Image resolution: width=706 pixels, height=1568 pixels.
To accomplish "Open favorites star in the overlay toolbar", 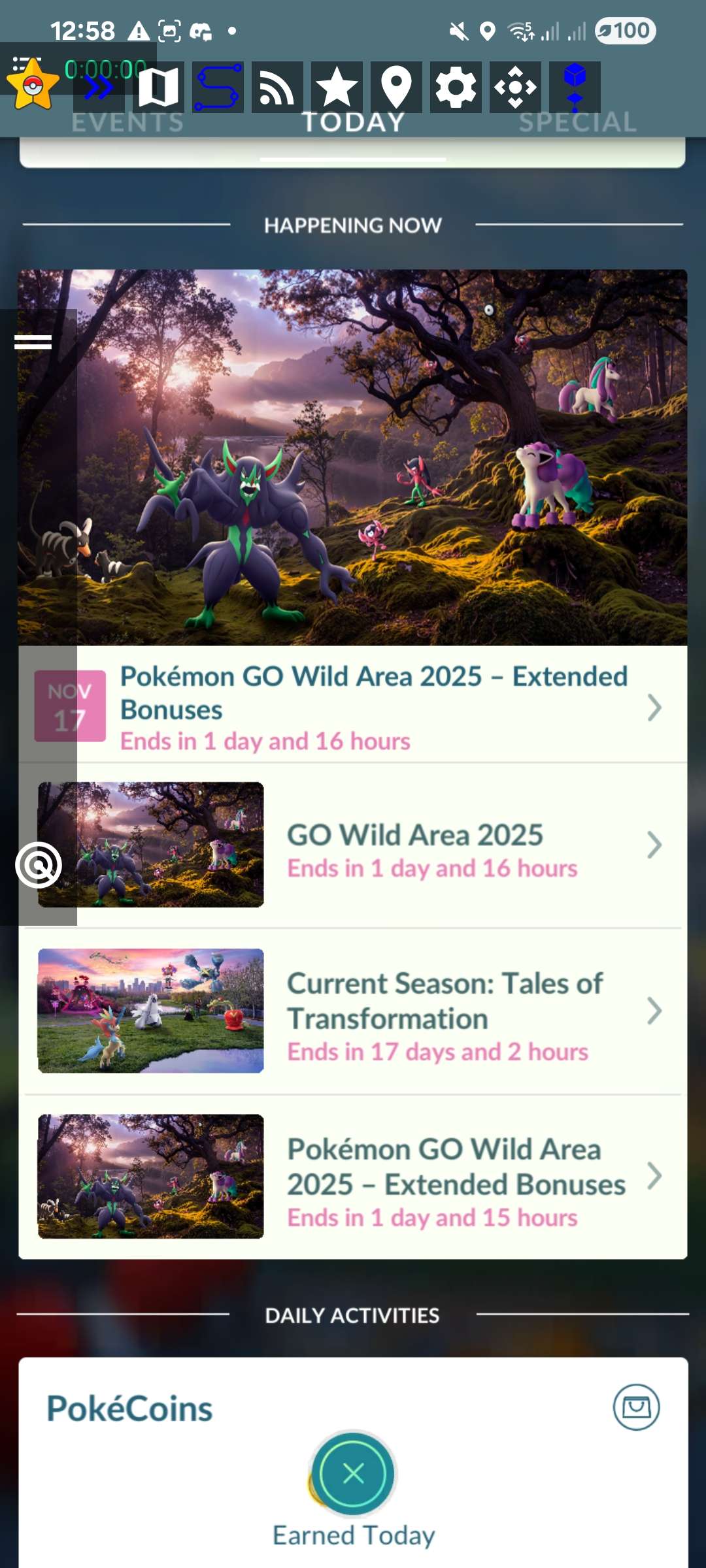I will (x=337, y=87).
